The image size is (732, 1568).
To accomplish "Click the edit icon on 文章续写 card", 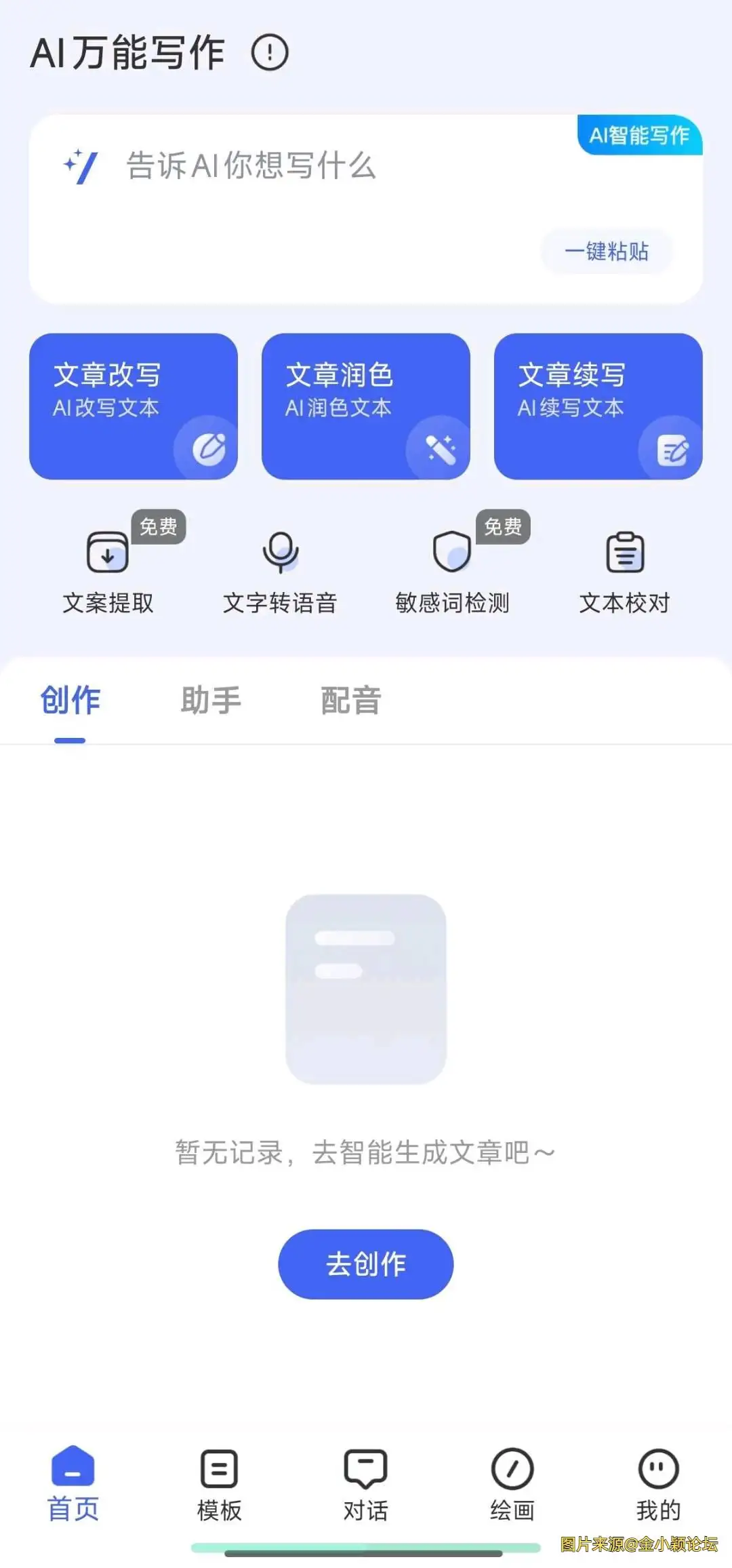I will [672, 448].
